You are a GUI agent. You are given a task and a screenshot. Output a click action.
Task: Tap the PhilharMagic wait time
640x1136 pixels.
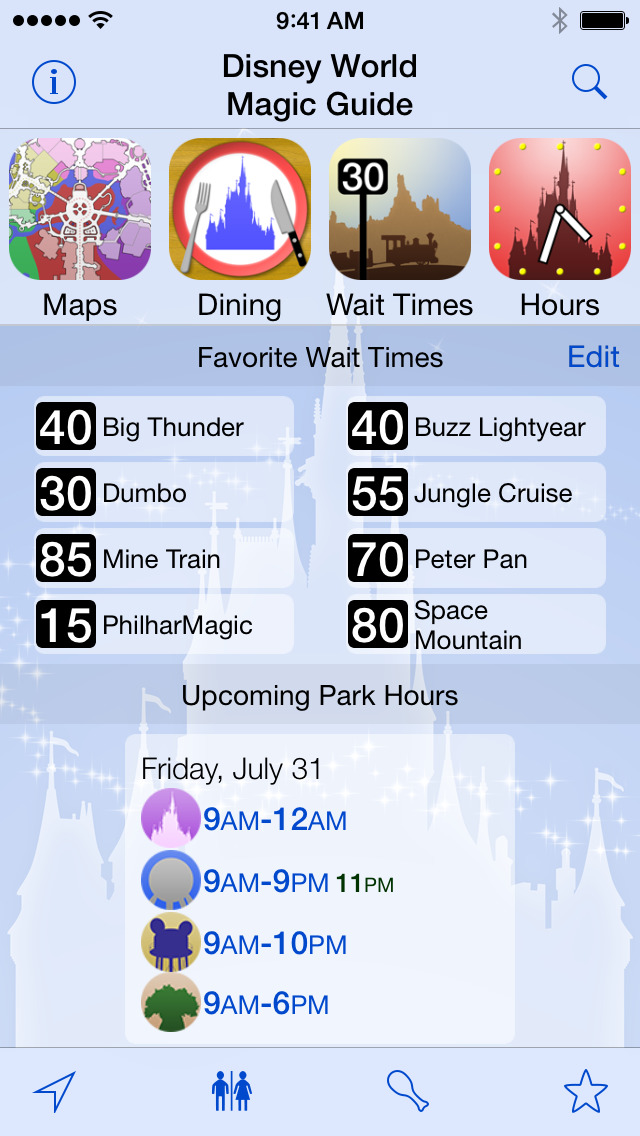pos(164,625)
